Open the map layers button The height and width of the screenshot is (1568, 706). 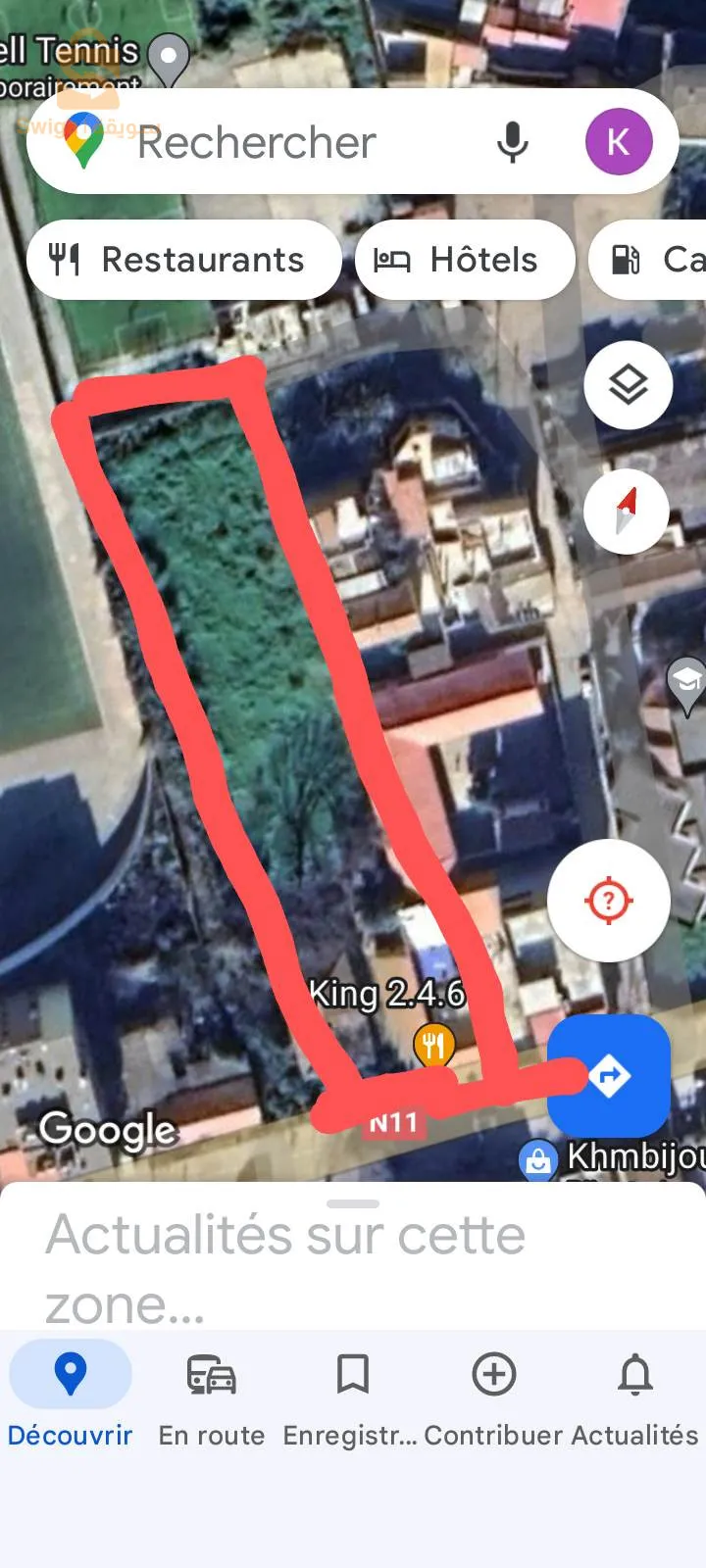pos(628,384)
